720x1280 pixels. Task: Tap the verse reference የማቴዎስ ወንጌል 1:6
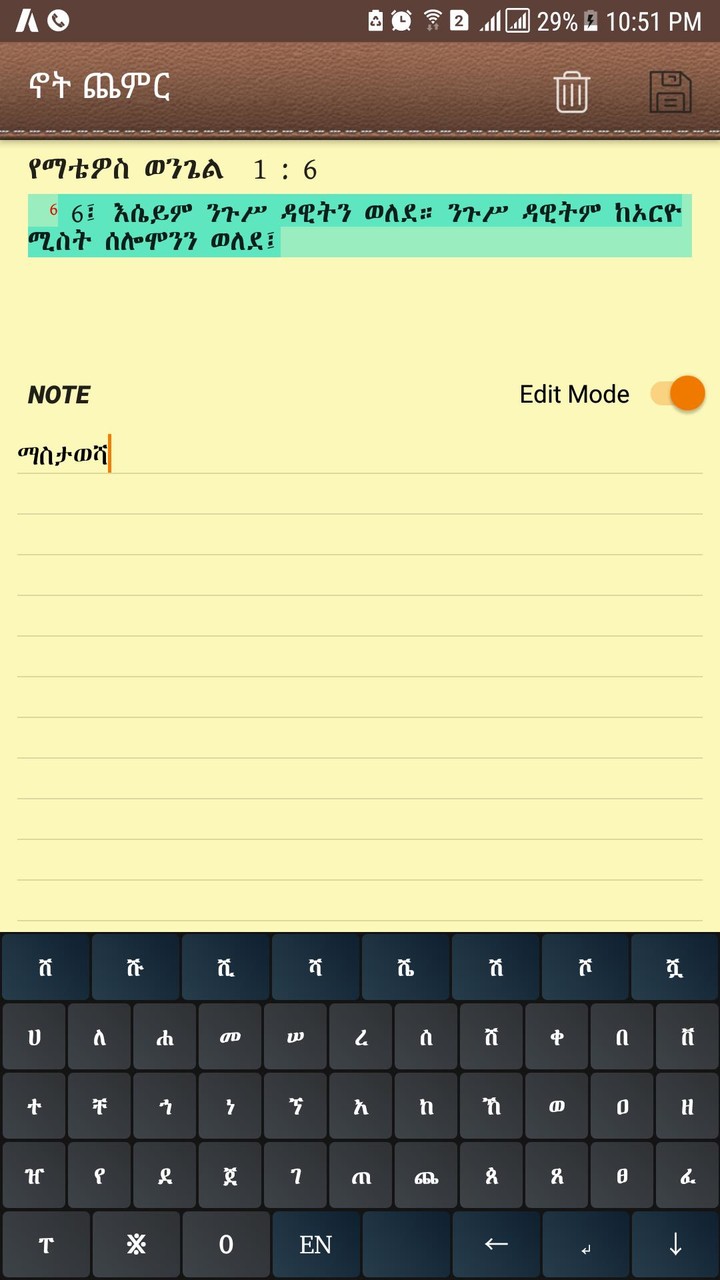(x=170, y=169)
